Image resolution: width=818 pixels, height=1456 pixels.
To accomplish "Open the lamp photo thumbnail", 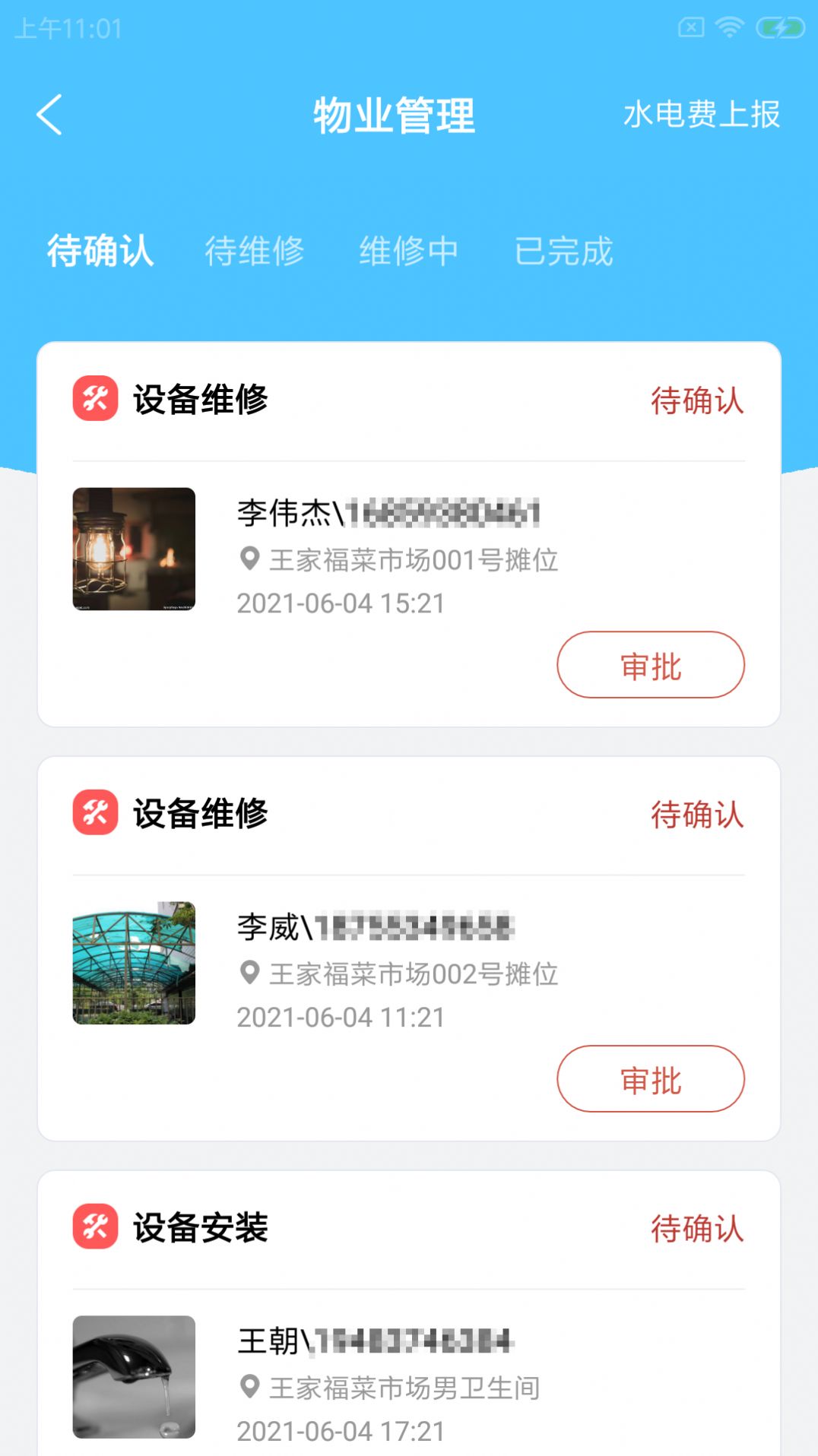I will [133, 549].
